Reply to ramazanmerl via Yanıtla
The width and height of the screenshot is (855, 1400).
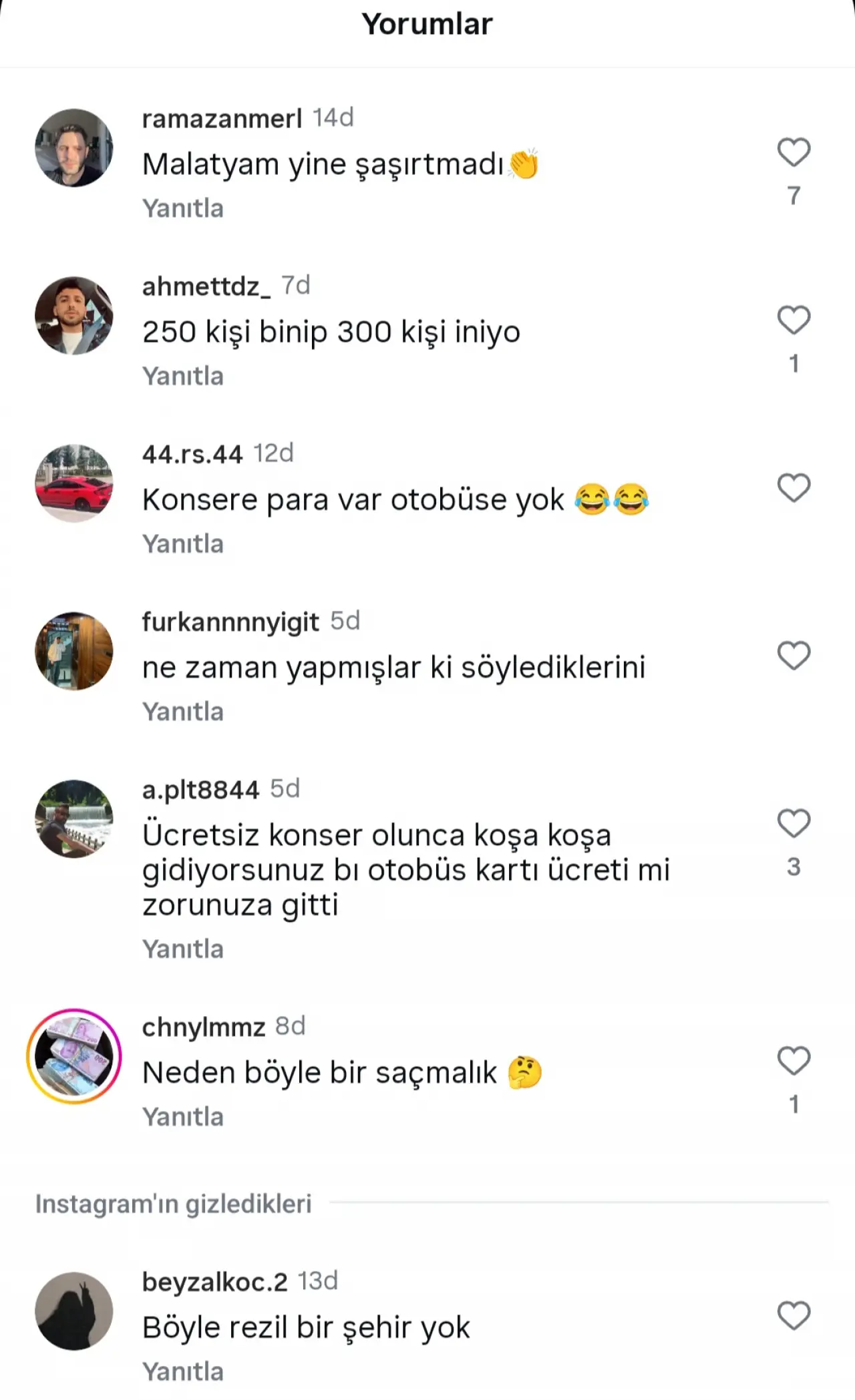click(x=183, y=209)
